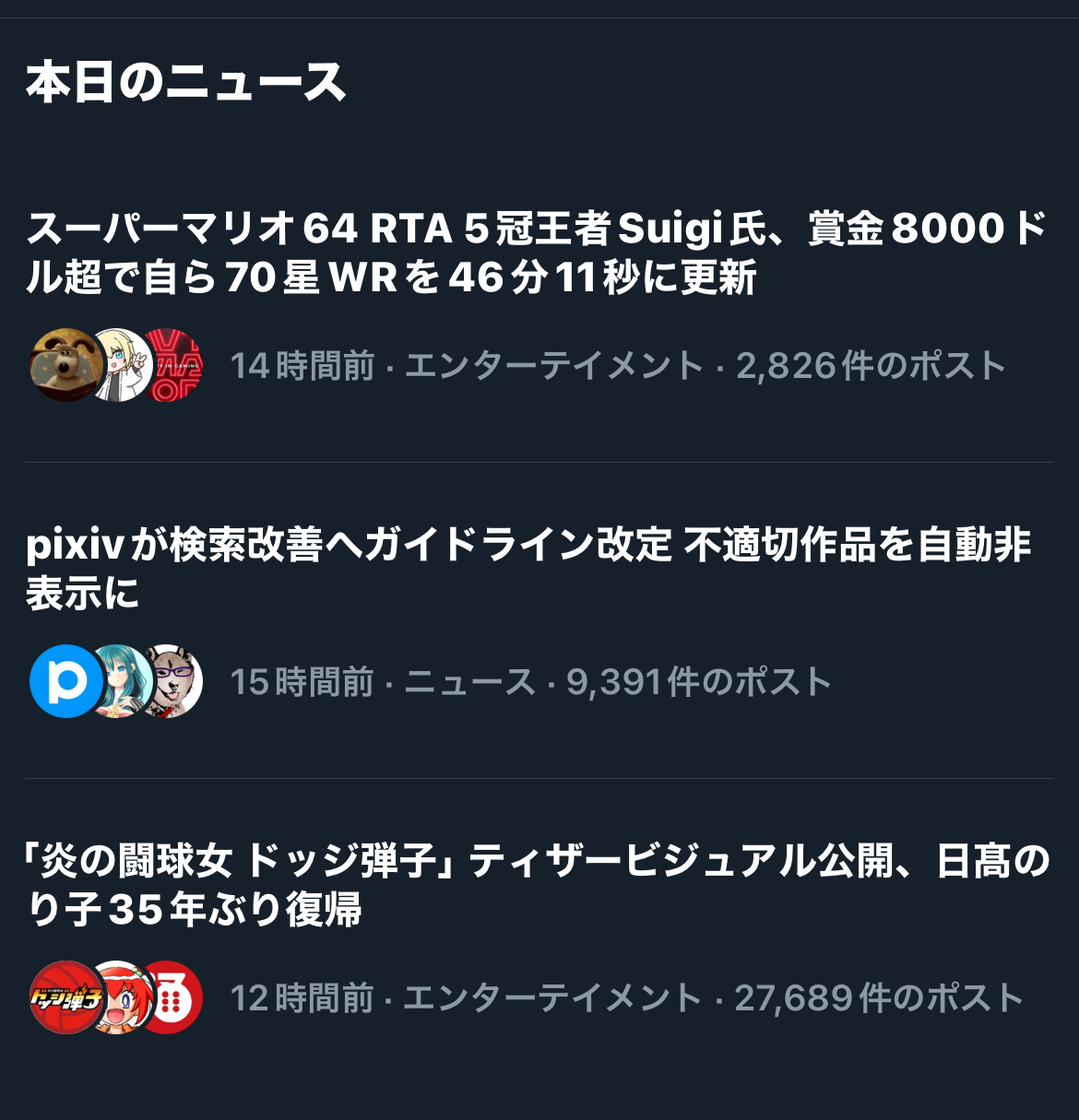Open the pixiv guideline revision news story
The width and height of the screenshot is (1079, 1120).
click(x=528, y=569)
